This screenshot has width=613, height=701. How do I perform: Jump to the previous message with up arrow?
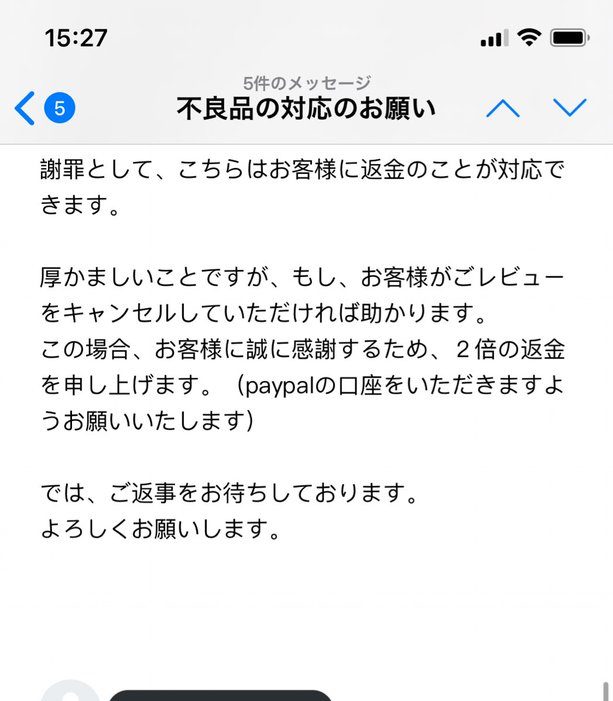502,108
